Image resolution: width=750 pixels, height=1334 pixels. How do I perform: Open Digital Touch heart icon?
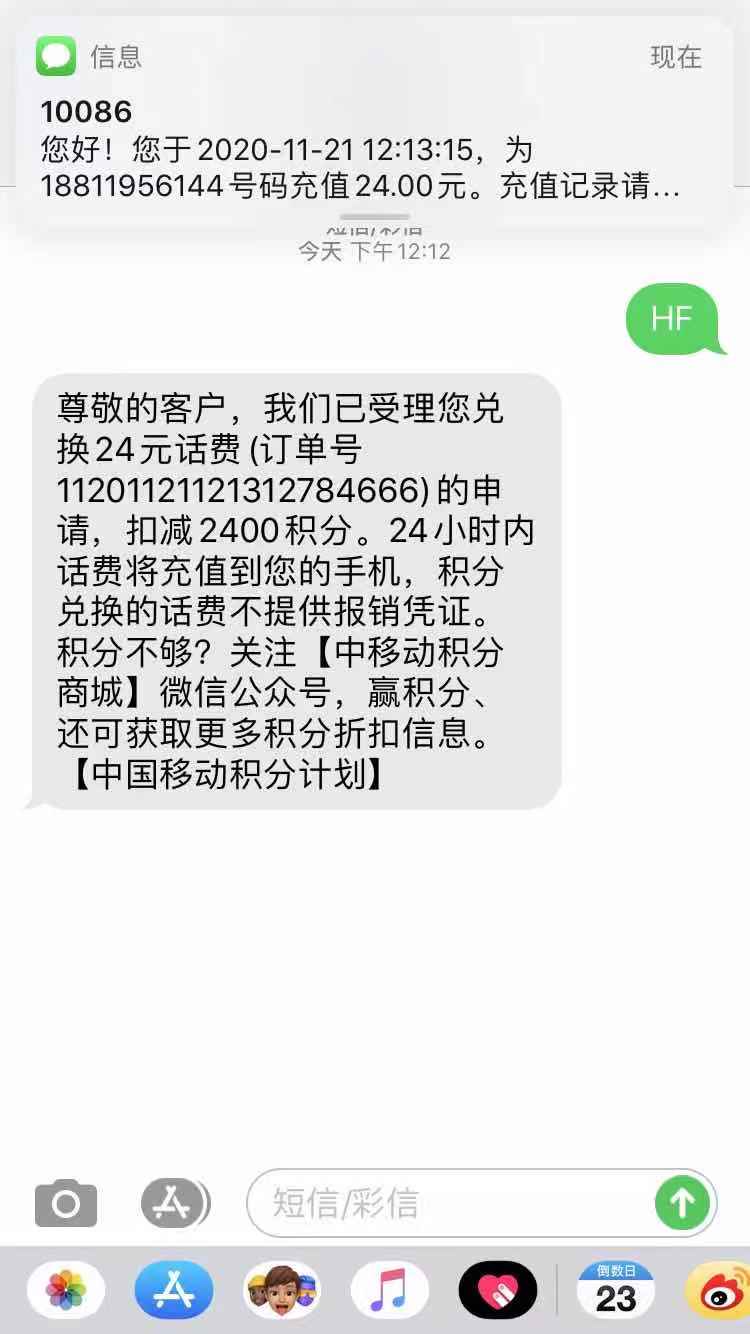tap(497, 1290)
